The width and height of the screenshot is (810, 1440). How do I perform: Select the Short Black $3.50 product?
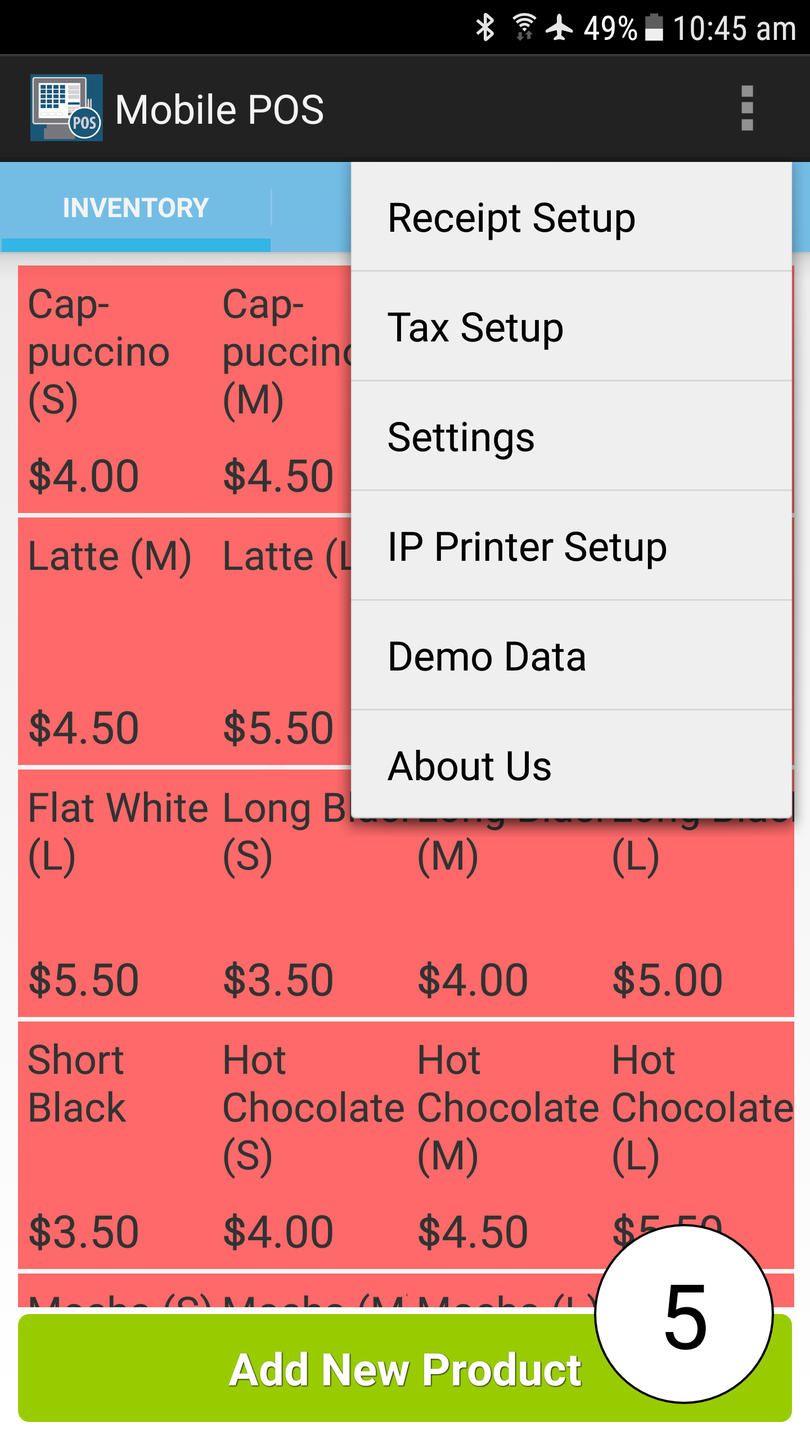115,1146
